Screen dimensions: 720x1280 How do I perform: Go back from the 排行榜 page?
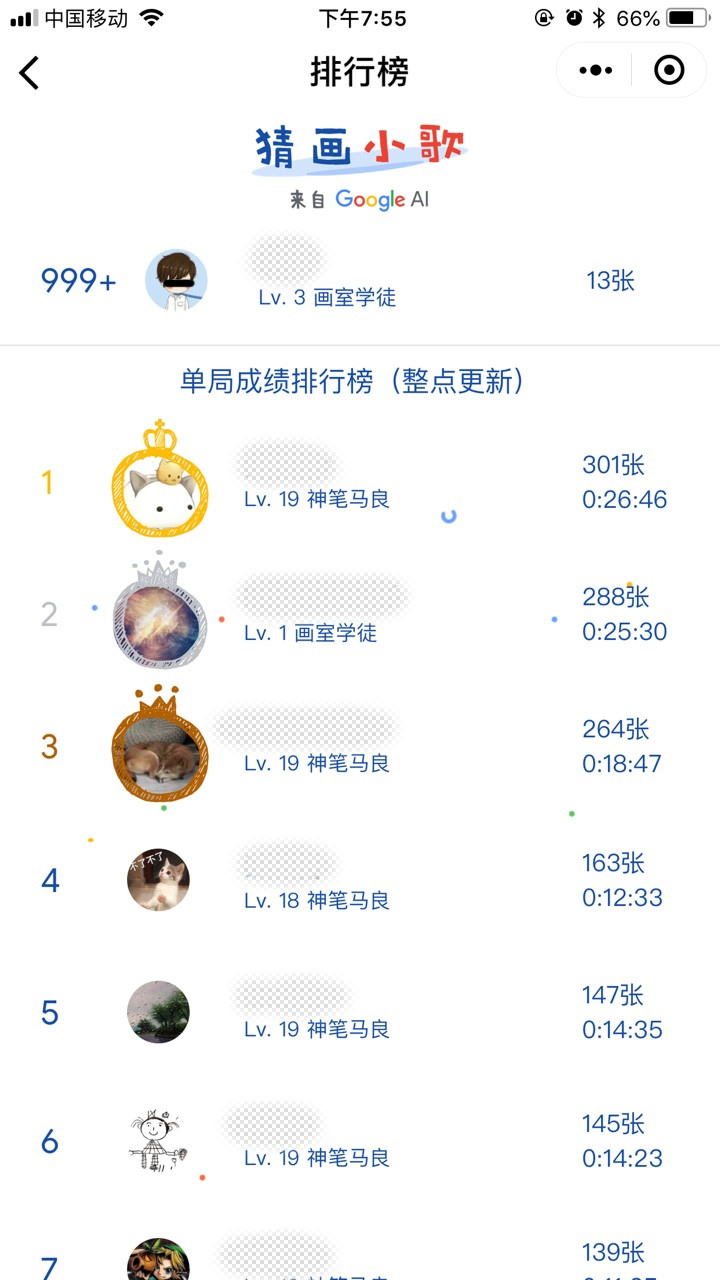click(x=29, y=72)
